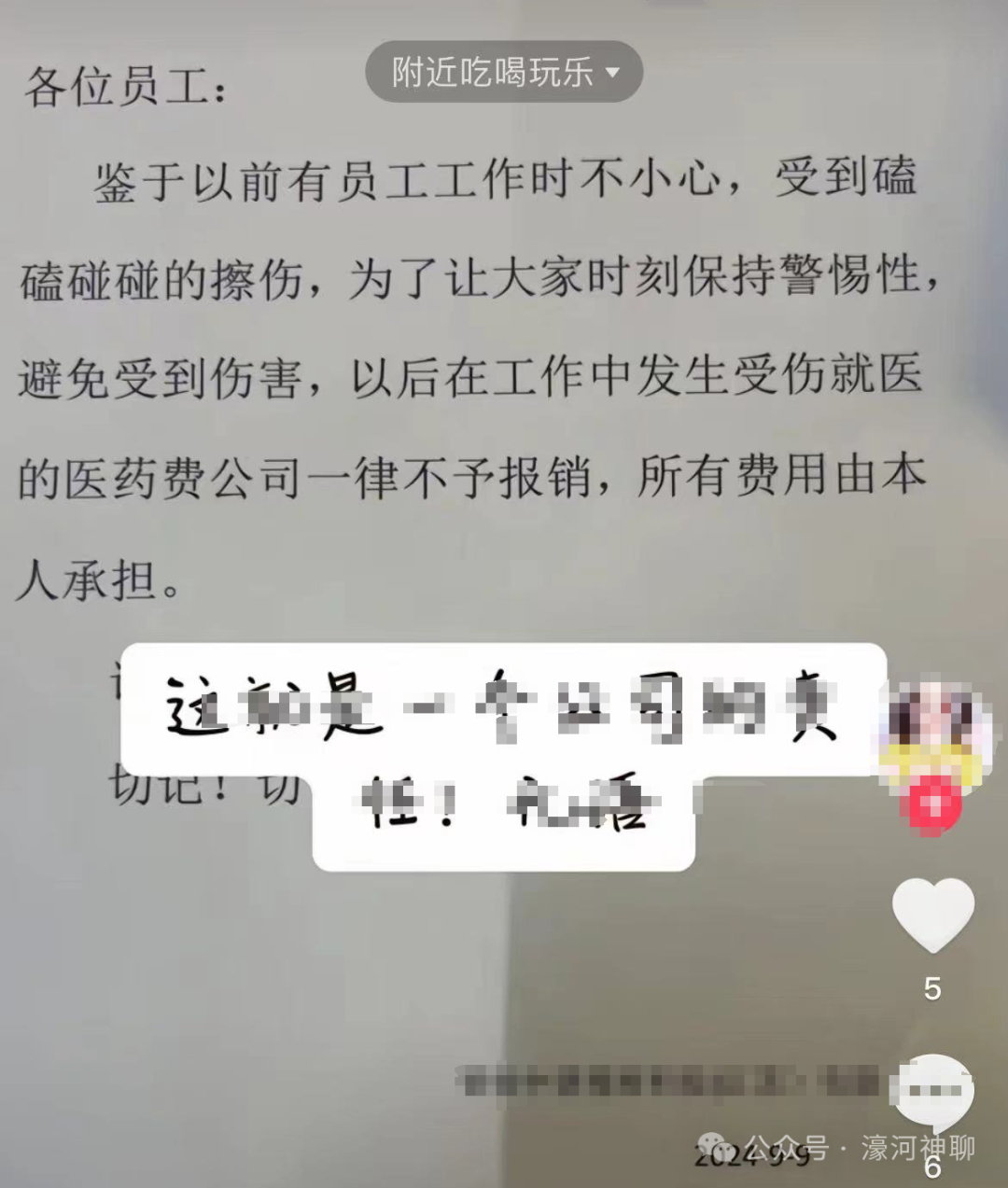Screen dimensions: 1008x1188
Task: Like this video with the heart
Action: [x=932, y=914]
